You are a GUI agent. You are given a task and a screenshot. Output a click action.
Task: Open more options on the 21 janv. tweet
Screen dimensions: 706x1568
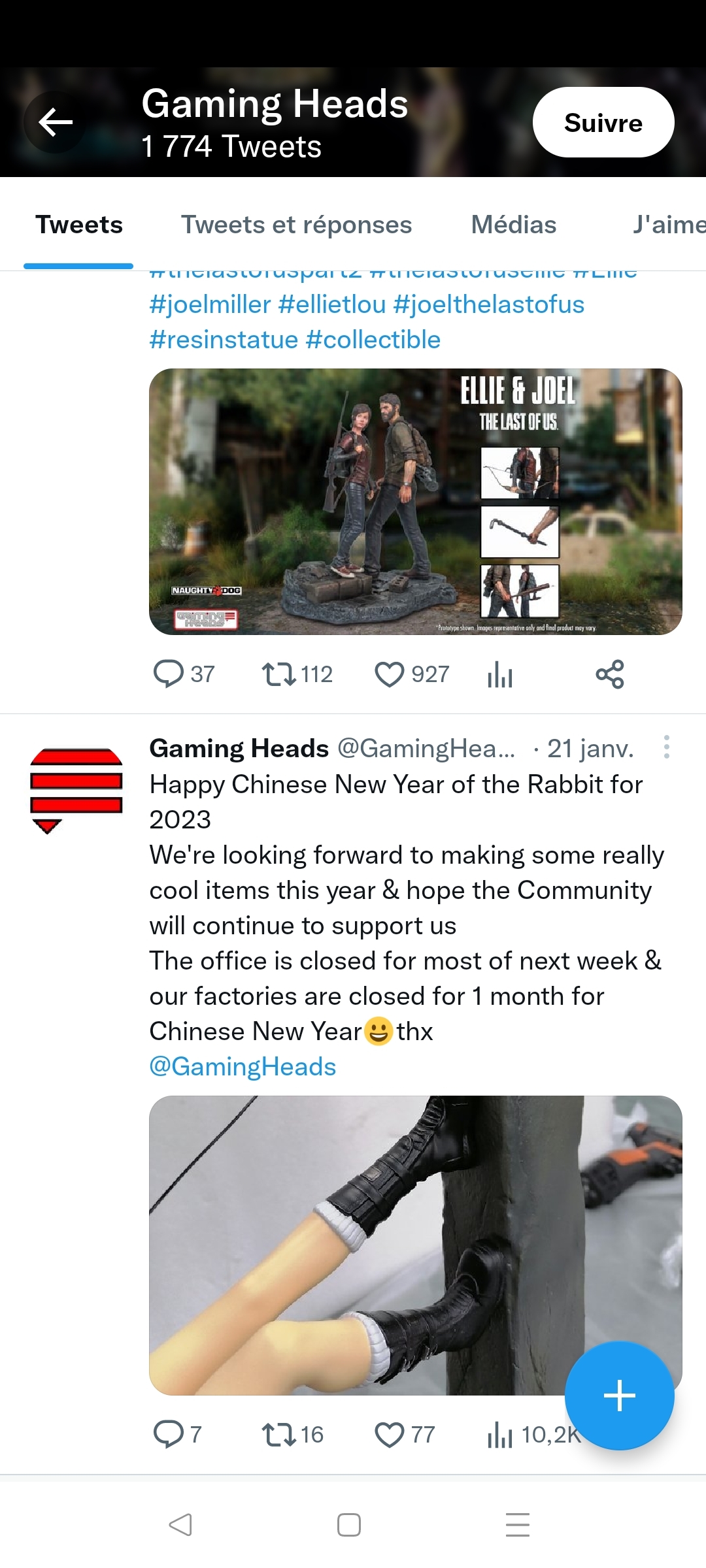[666, 747]
